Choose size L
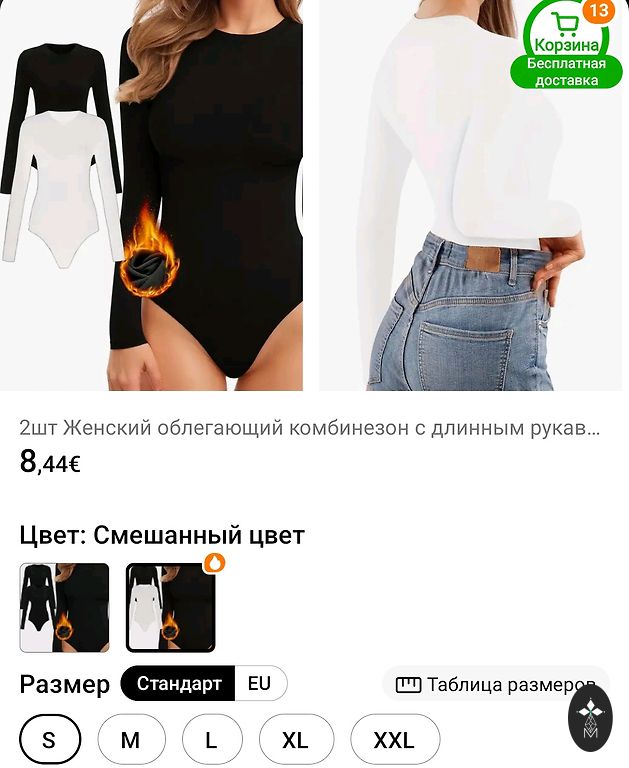629x768 pixels. tap(212, 740)
